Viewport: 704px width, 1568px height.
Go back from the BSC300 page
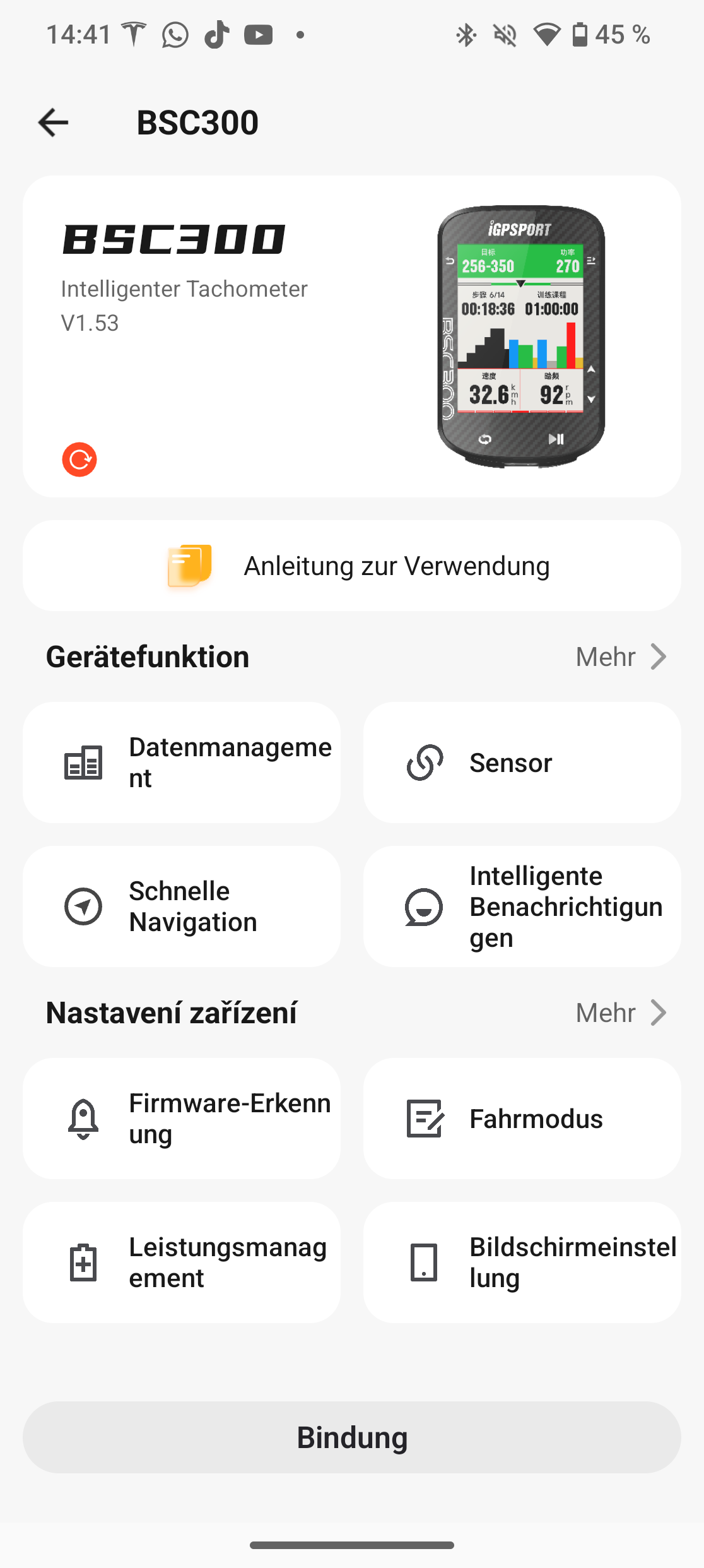[x=54, y=122]
